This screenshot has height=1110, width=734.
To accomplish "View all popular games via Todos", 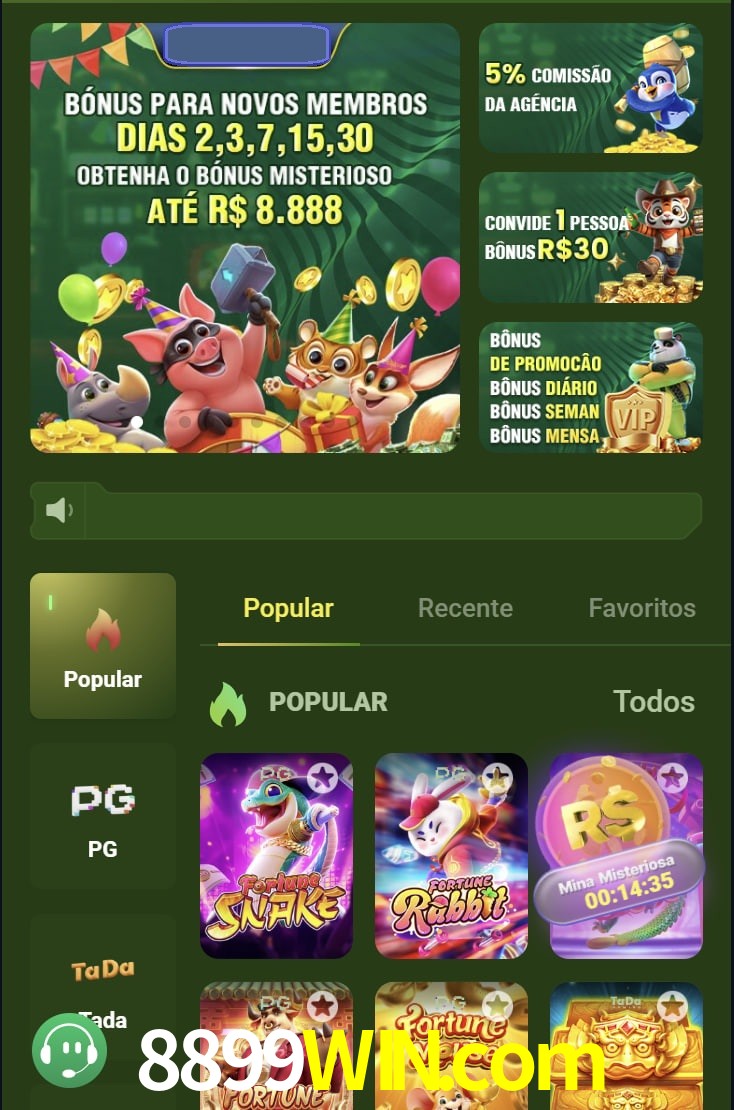I will 653,702.
